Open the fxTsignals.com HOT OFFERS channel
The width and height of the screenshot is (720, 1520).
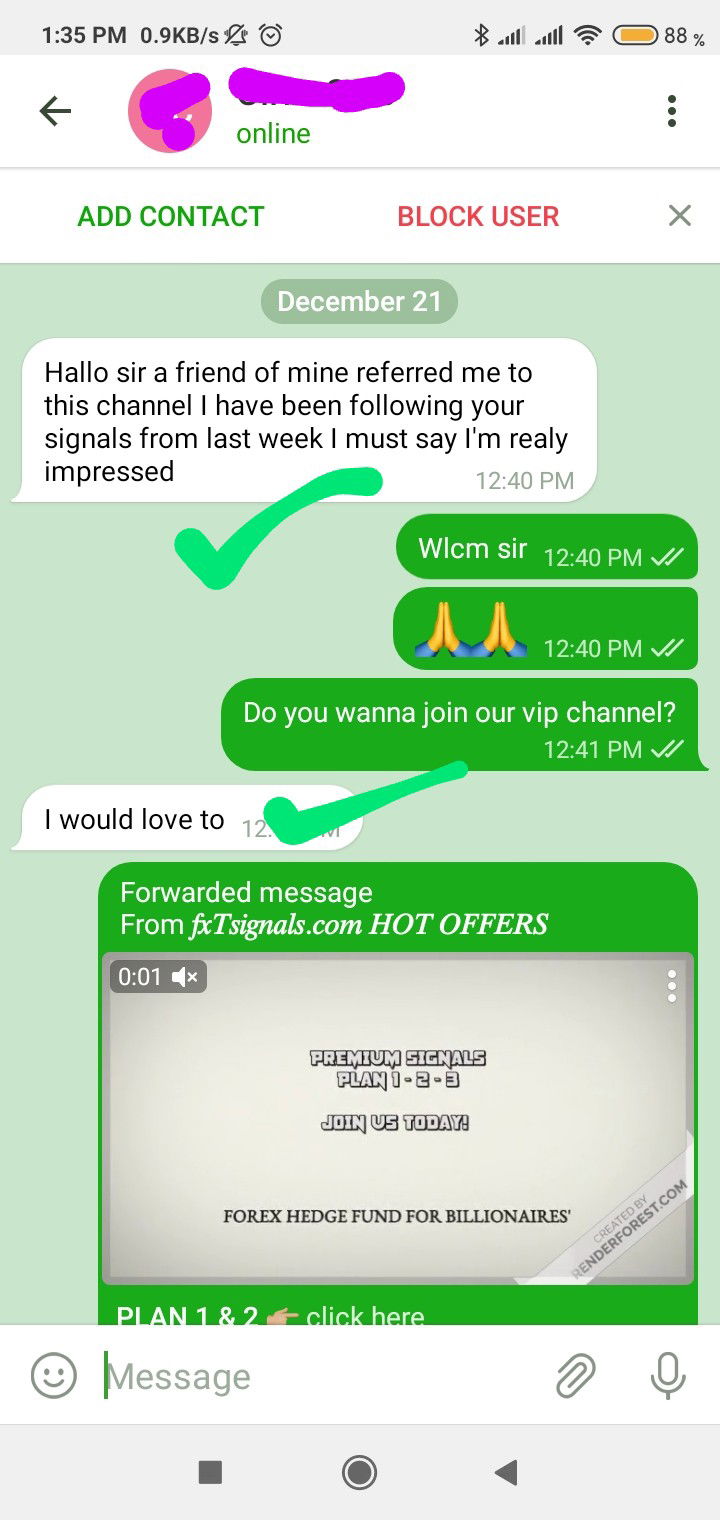click(x=368, y=925)
